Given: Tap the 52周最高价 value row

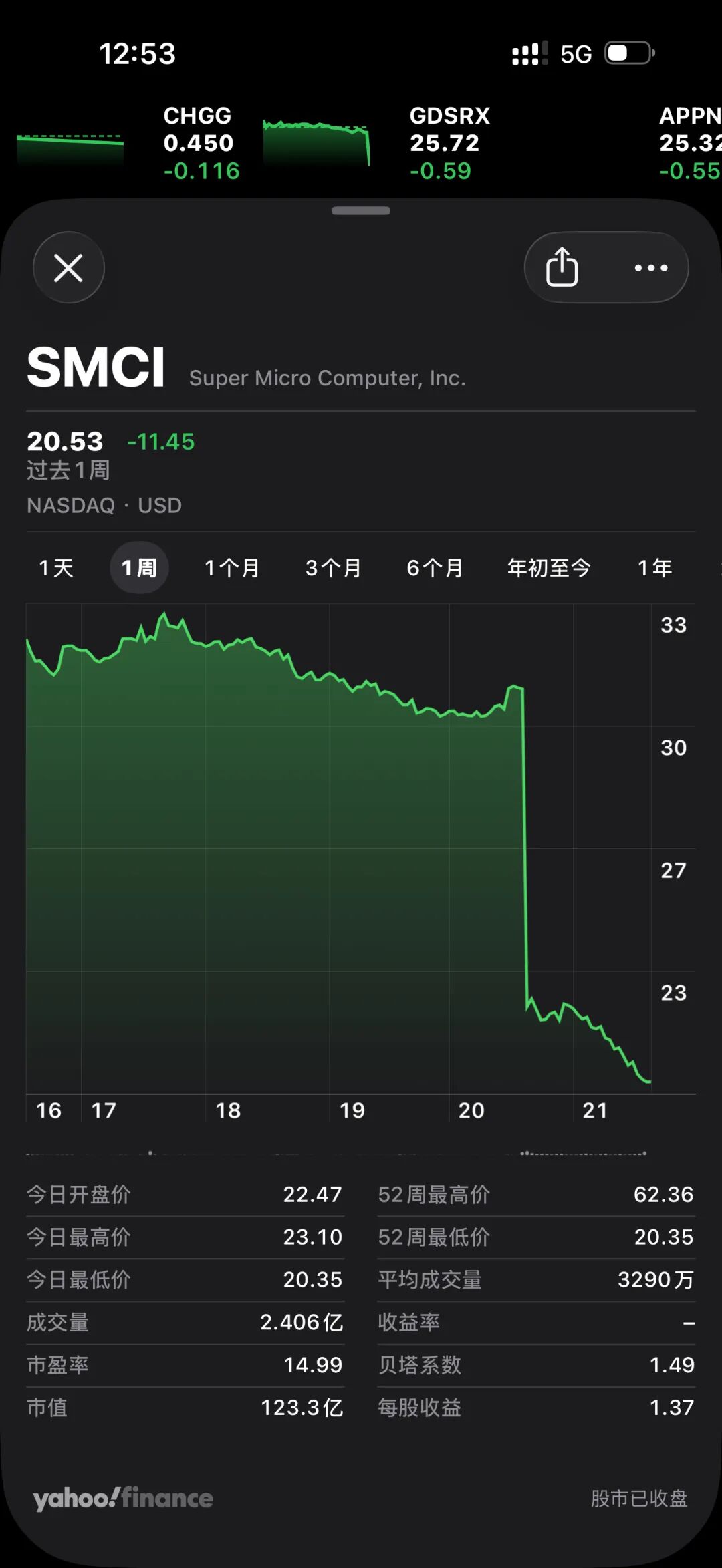Looking at the screenshot, I should point(535,1195).
